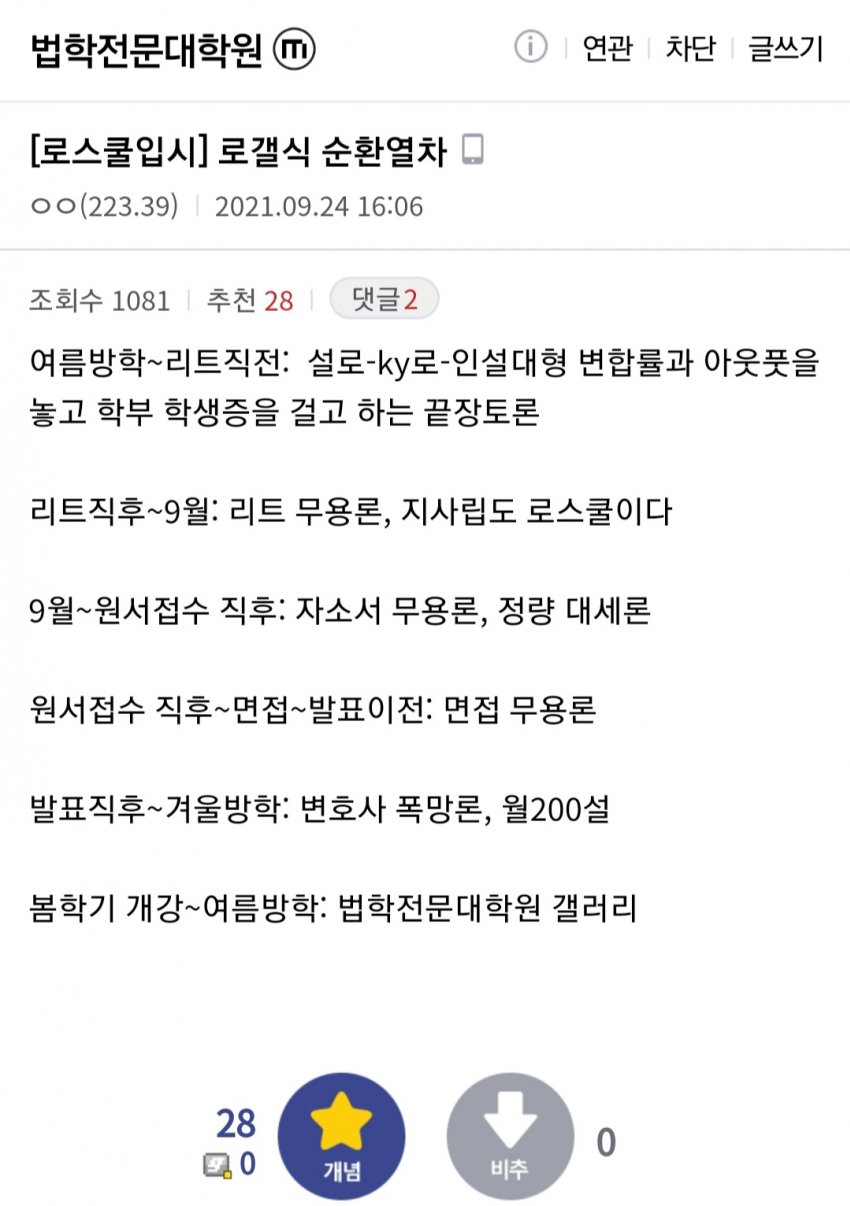Recommend the post with 개념 star button
The width and height of the screenshot is (850, 1206).
341,1136
